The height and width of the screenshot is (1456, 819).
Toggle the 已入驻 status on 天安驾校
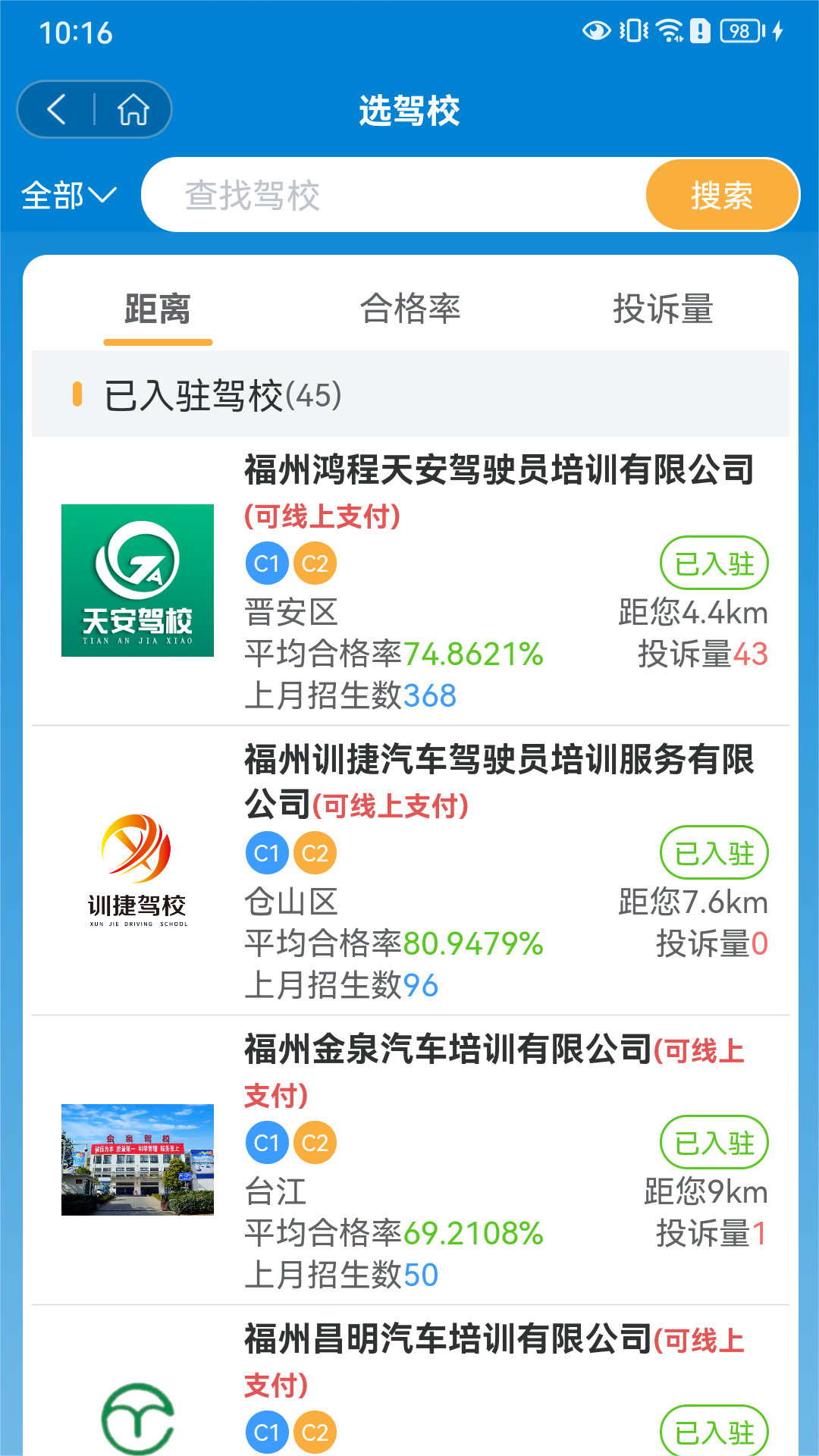tap(714, 563)
